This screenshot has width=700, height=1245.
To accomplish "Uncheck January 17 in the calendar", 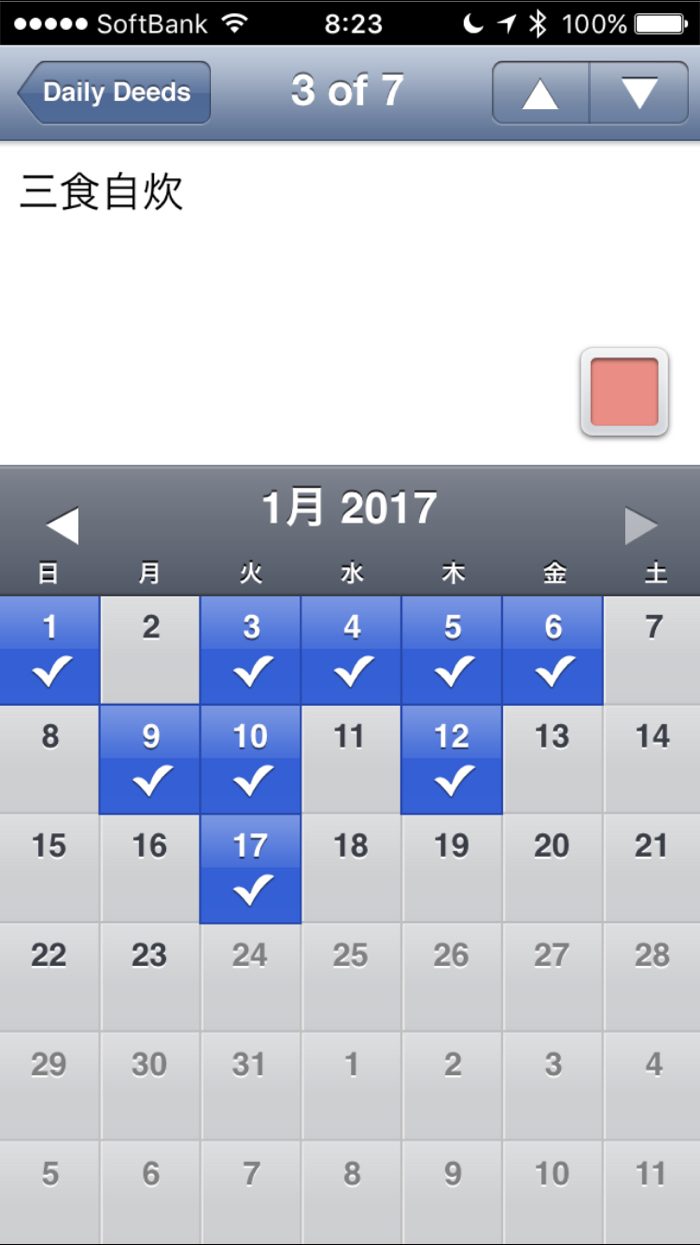I will click(x=251, y=869).
